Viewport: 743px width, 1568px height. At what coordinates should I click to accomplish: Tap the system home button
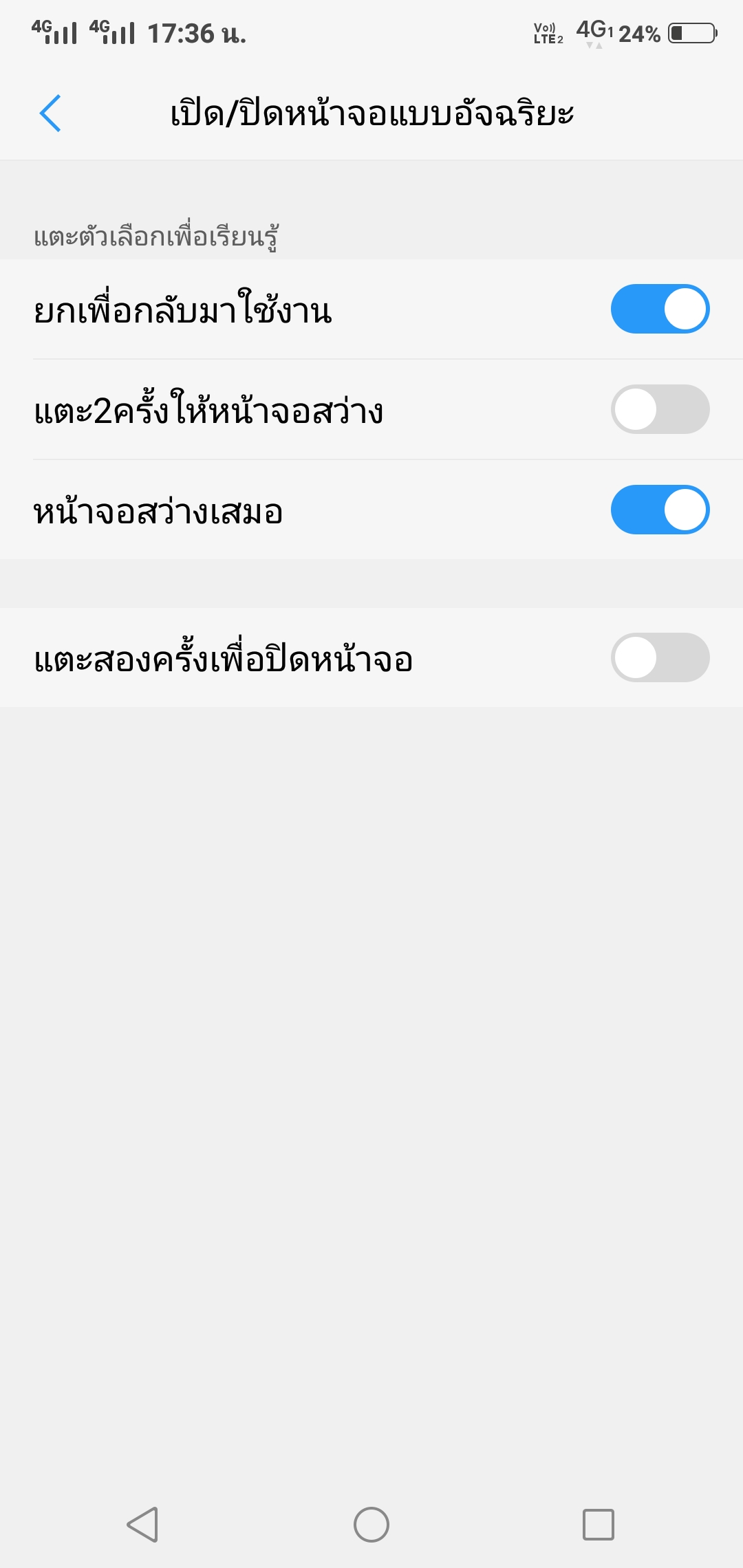pyautogui.click(x=371, y=1525)
